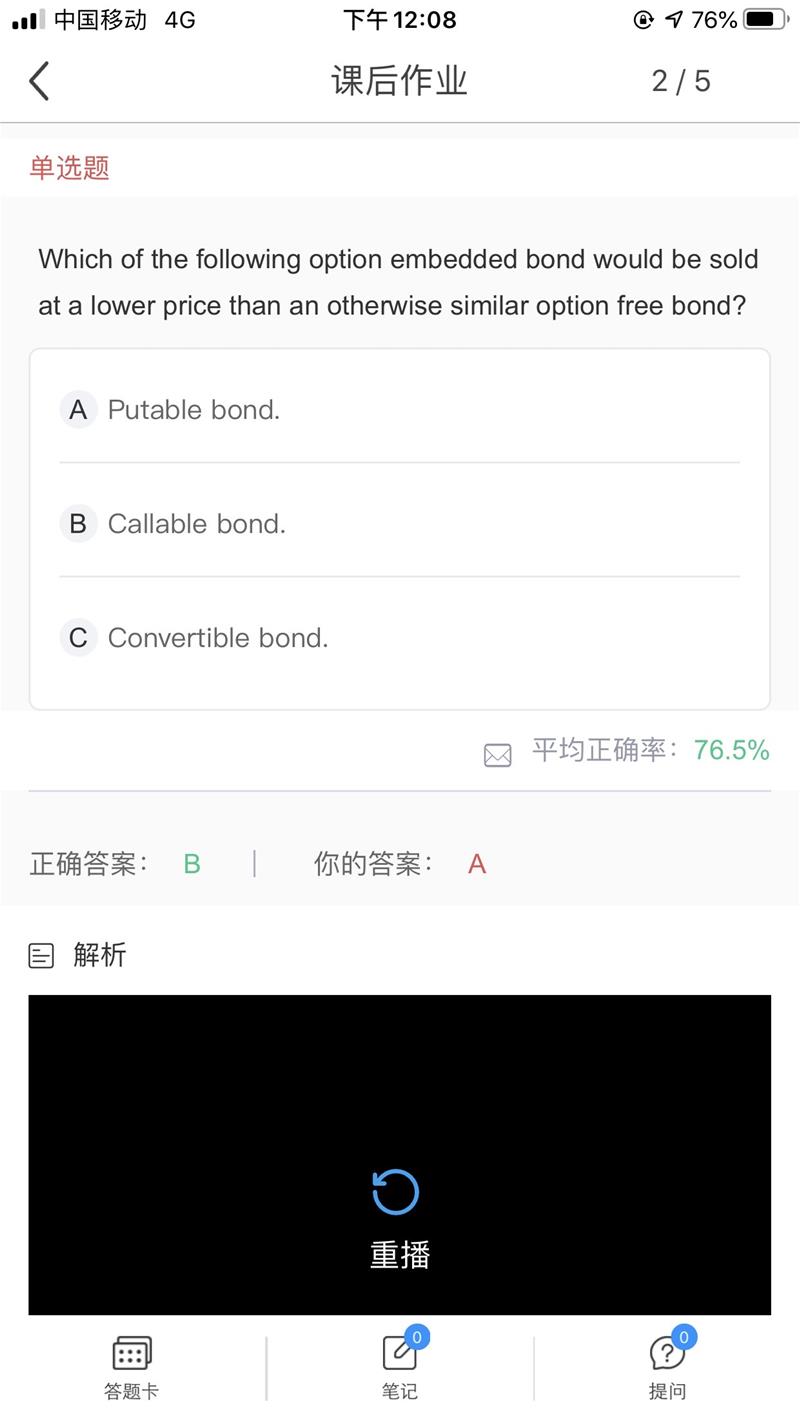Select option A Putable bond

(x=400, y=410)
